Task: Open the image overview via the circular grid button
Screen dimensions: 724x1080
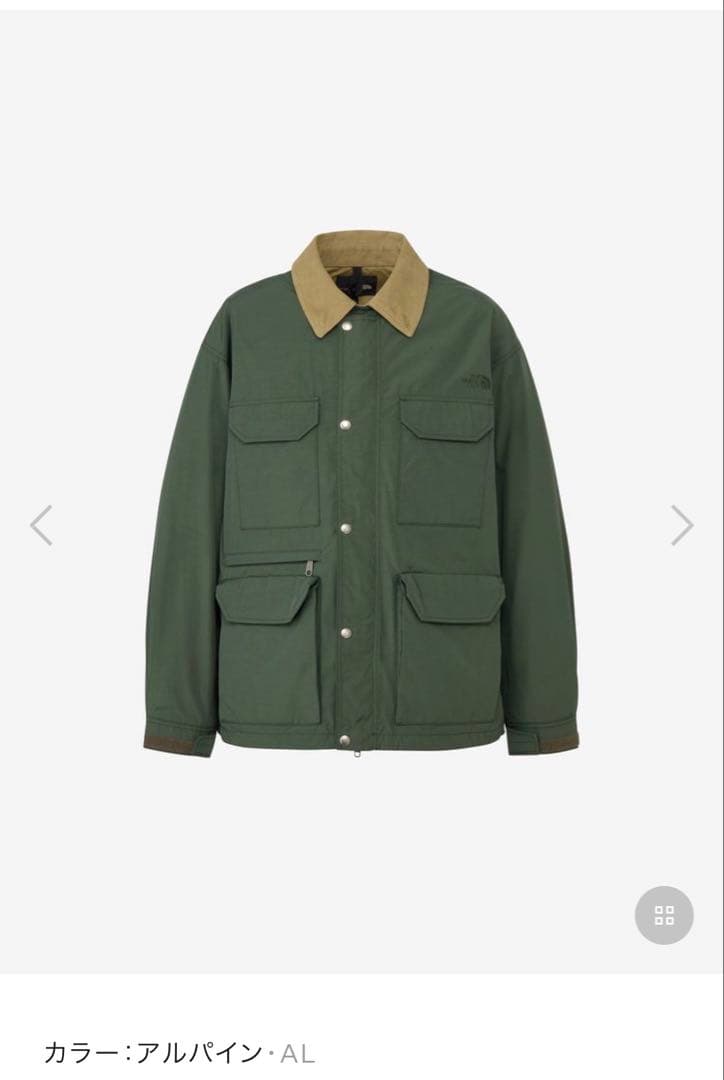Action: pos(663,916)
